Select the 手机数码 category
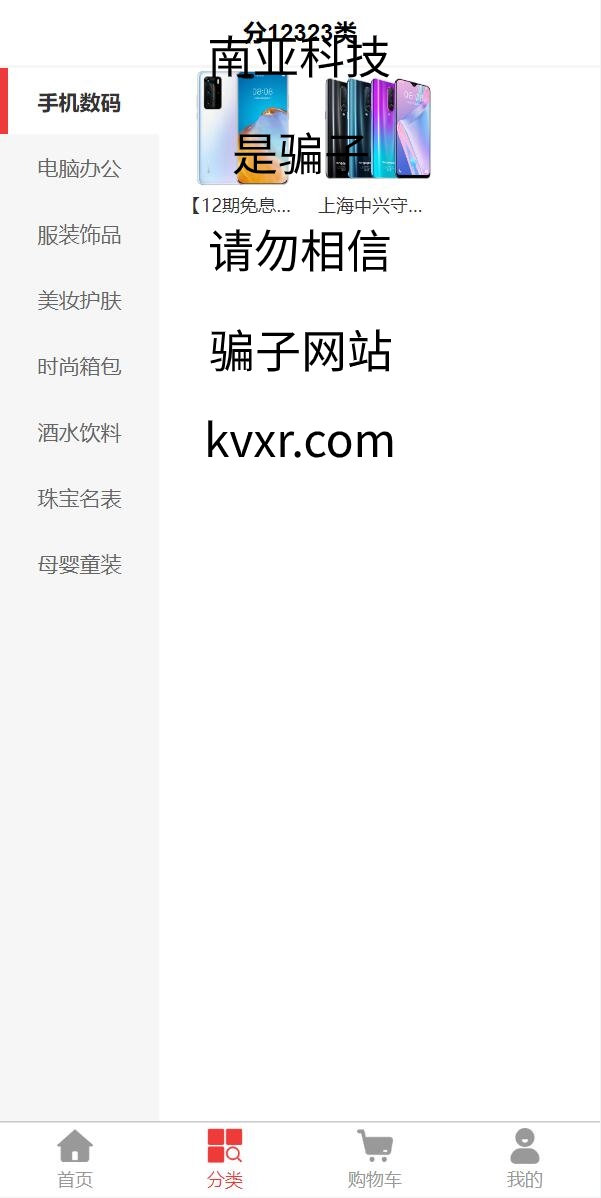This screenshot has height=1198, width=601. click(x=79, y=102)
